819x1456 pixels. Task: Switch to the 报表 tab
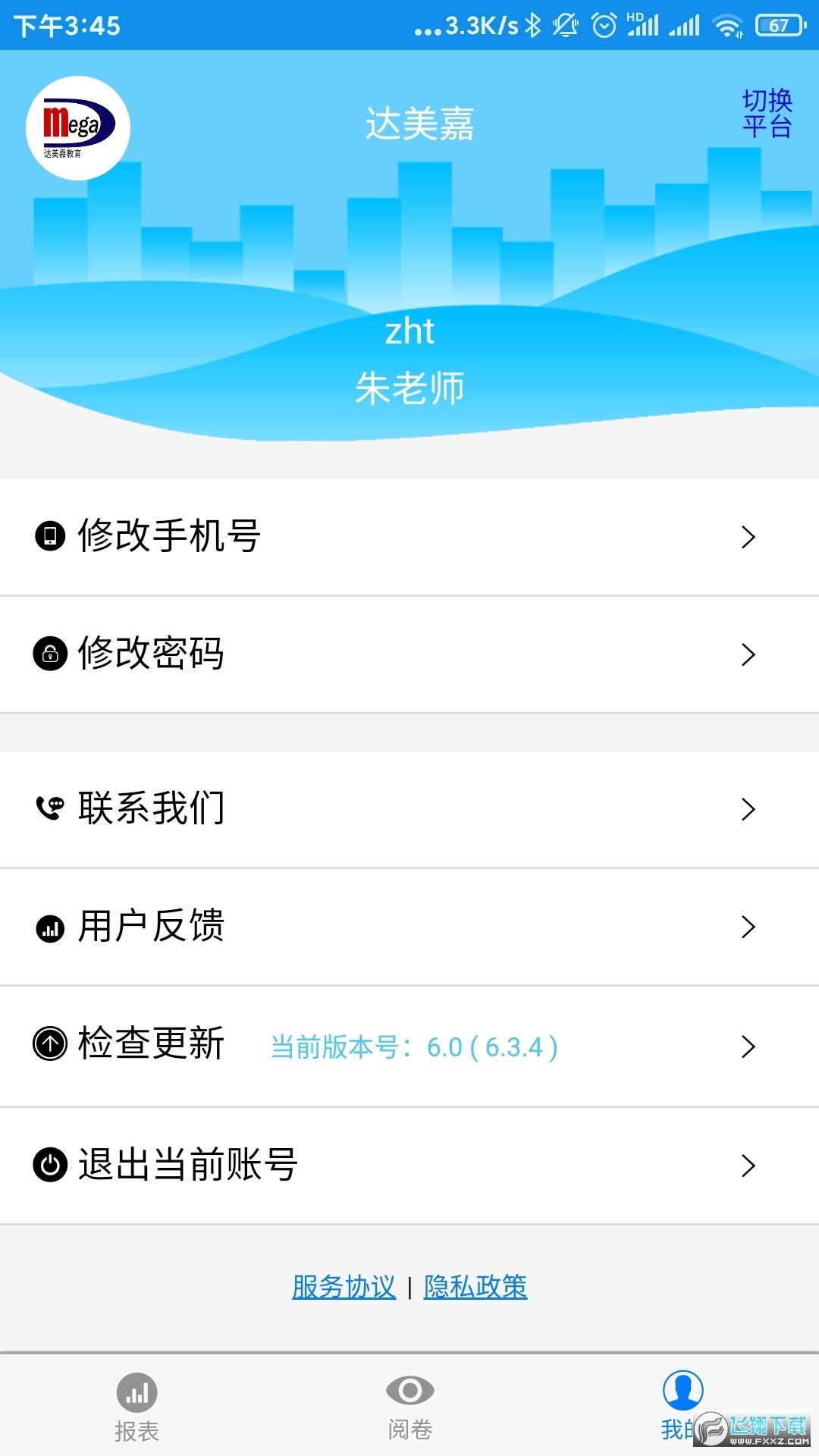coord(136,1409)
